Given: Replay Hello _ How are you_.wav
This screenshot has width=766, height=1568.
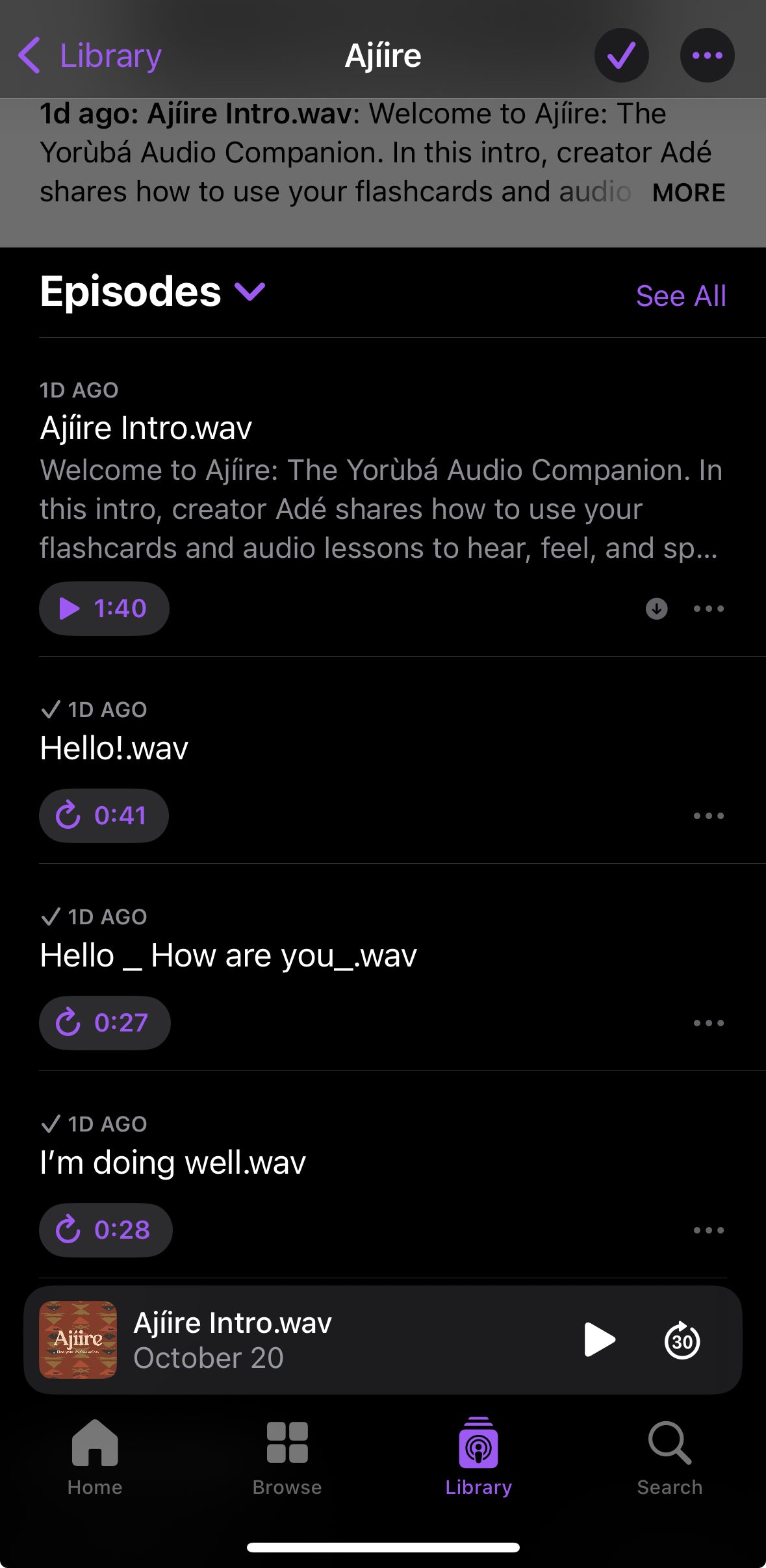Looking at the screenshot, I should tap(105, 1023).
